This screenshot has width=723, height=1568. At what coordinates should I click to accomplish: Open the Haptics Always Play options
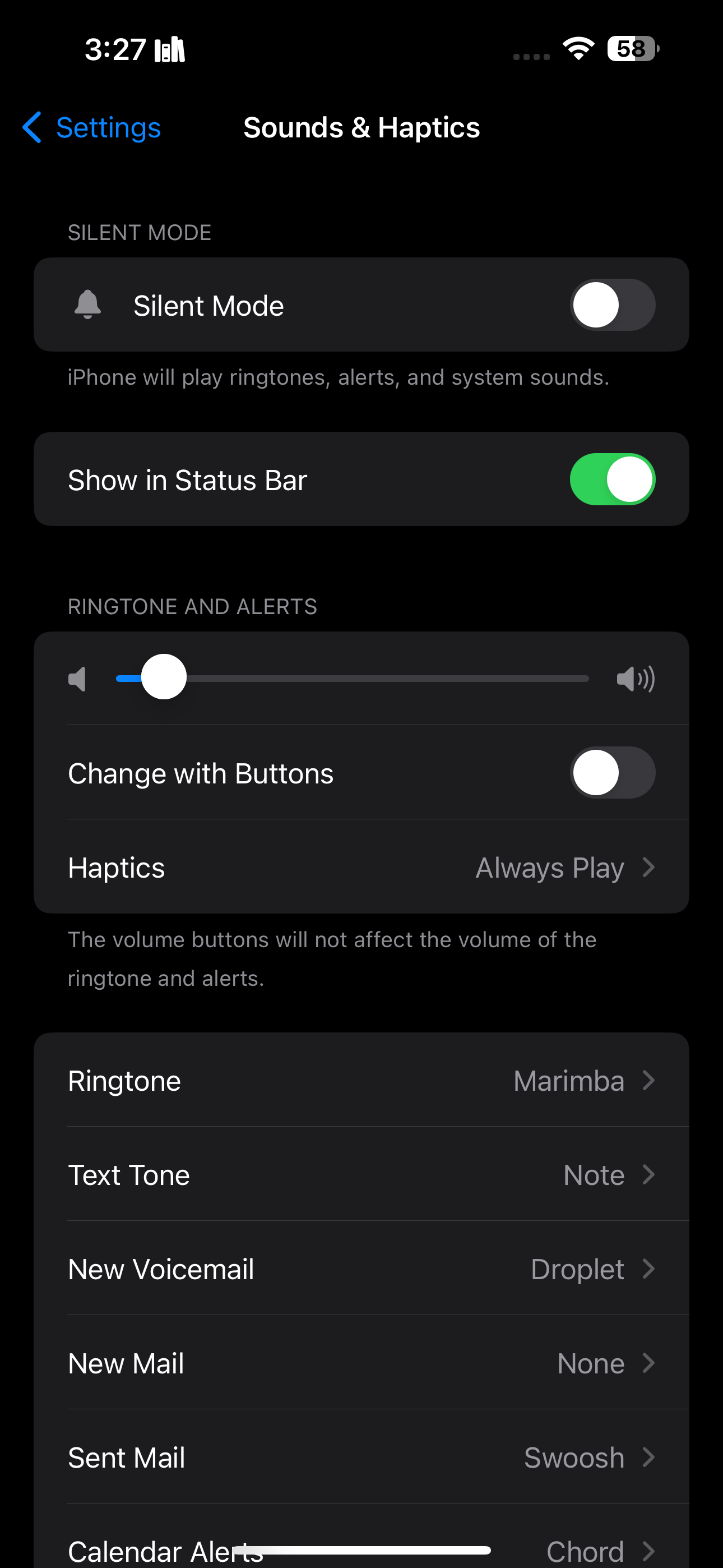(361, 867)
